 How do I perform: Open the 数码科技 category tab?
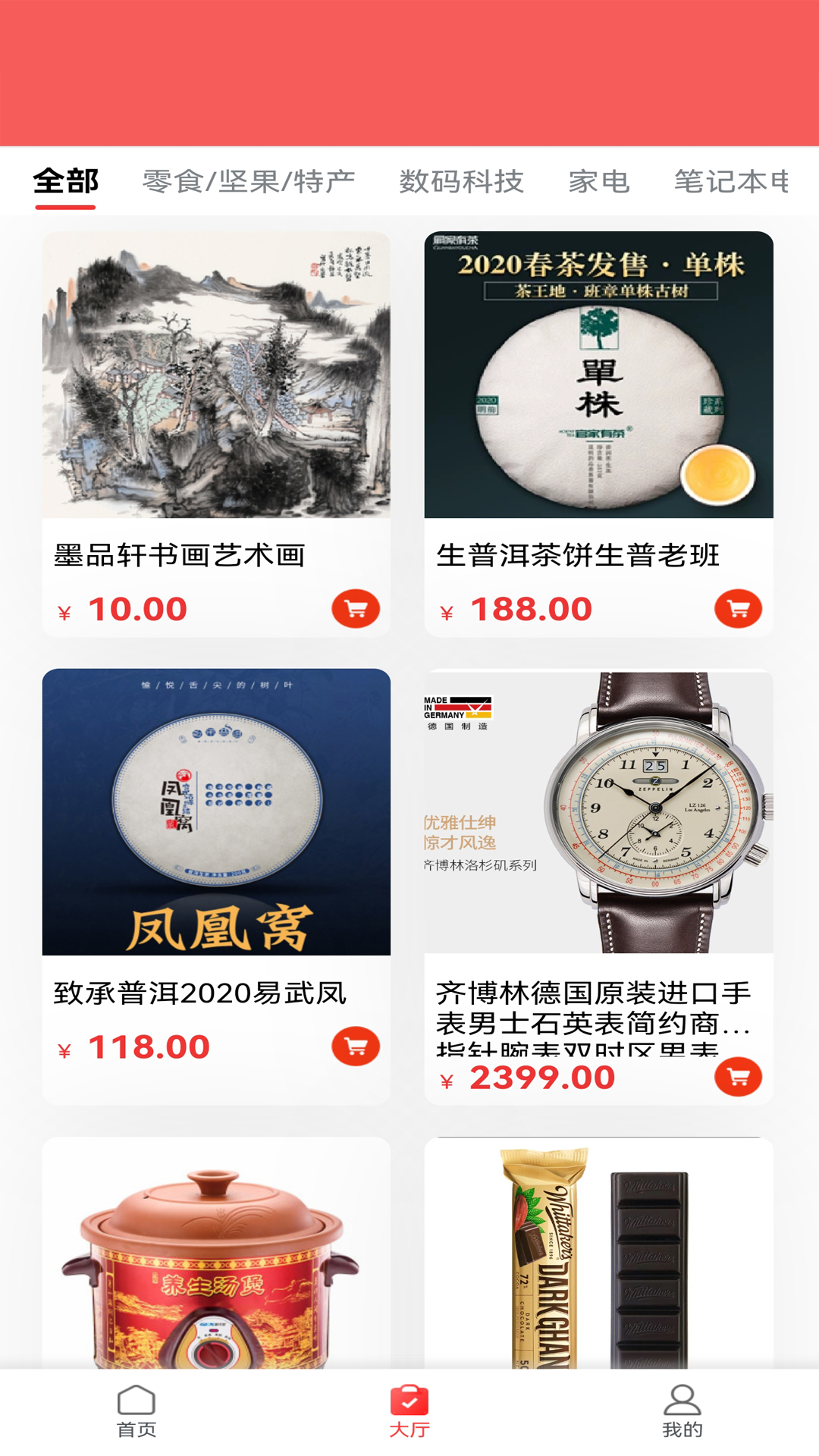point(461,182)
